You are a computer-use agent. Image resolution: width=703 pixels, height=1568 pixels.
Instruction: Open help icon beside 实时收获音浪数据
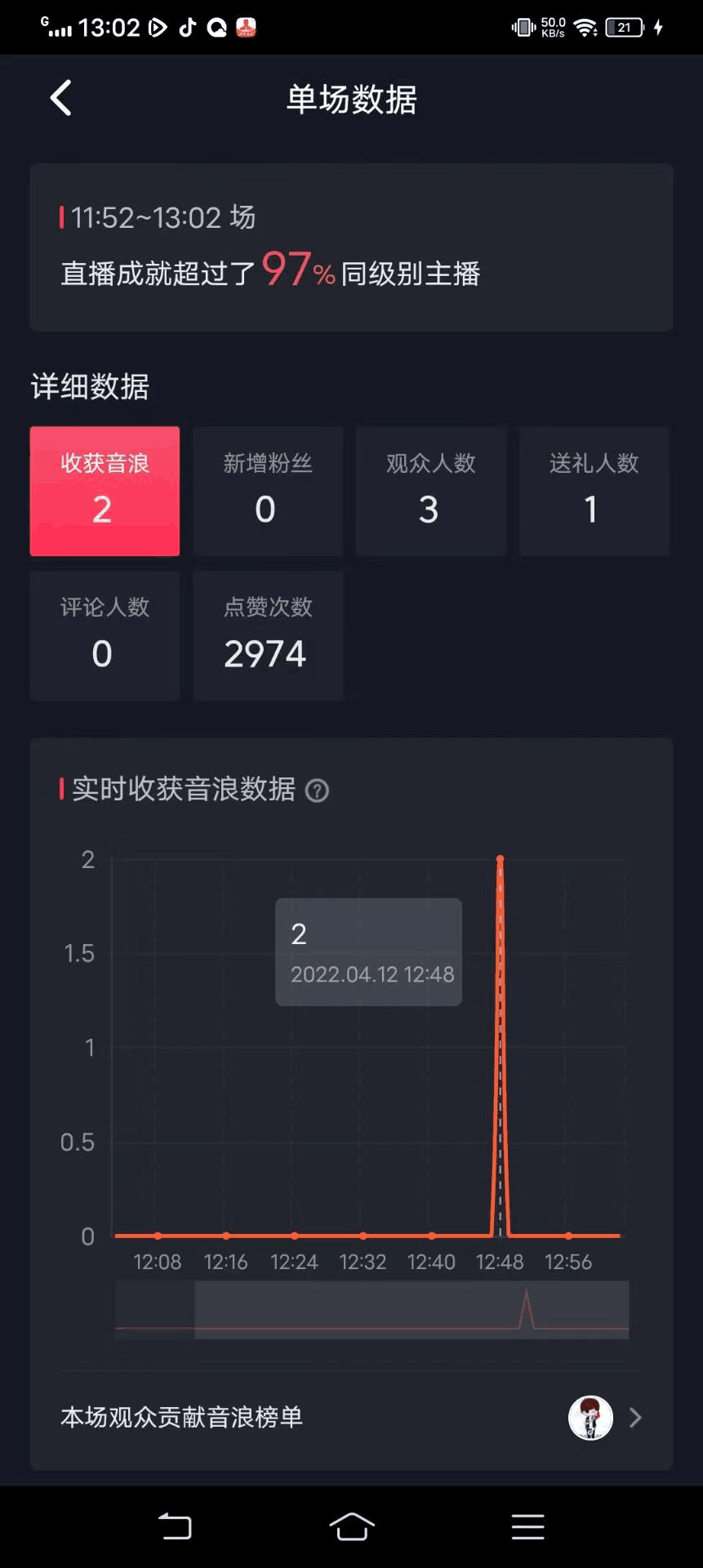pyautogui.click(x=317, y=791)
